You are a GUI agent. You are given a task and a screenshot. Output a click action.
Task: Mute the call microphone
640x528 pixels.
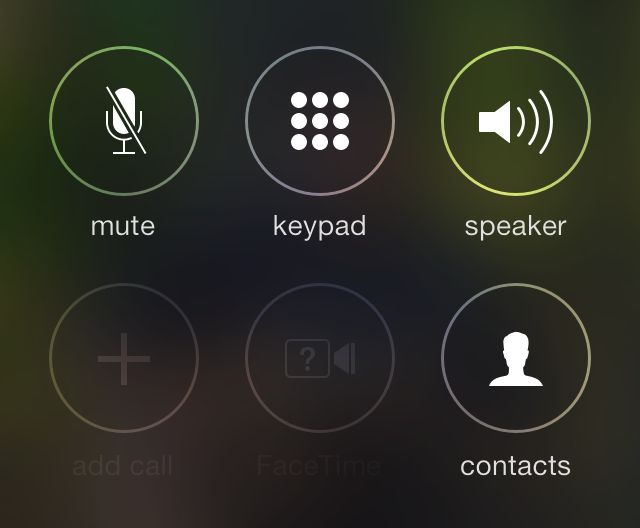[123, 121]
